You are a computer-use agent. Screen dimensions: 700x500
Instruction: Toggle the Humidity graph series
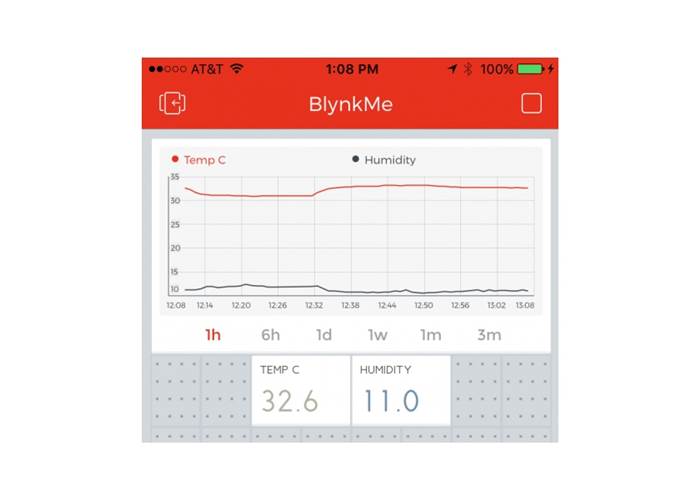[384, 160]
